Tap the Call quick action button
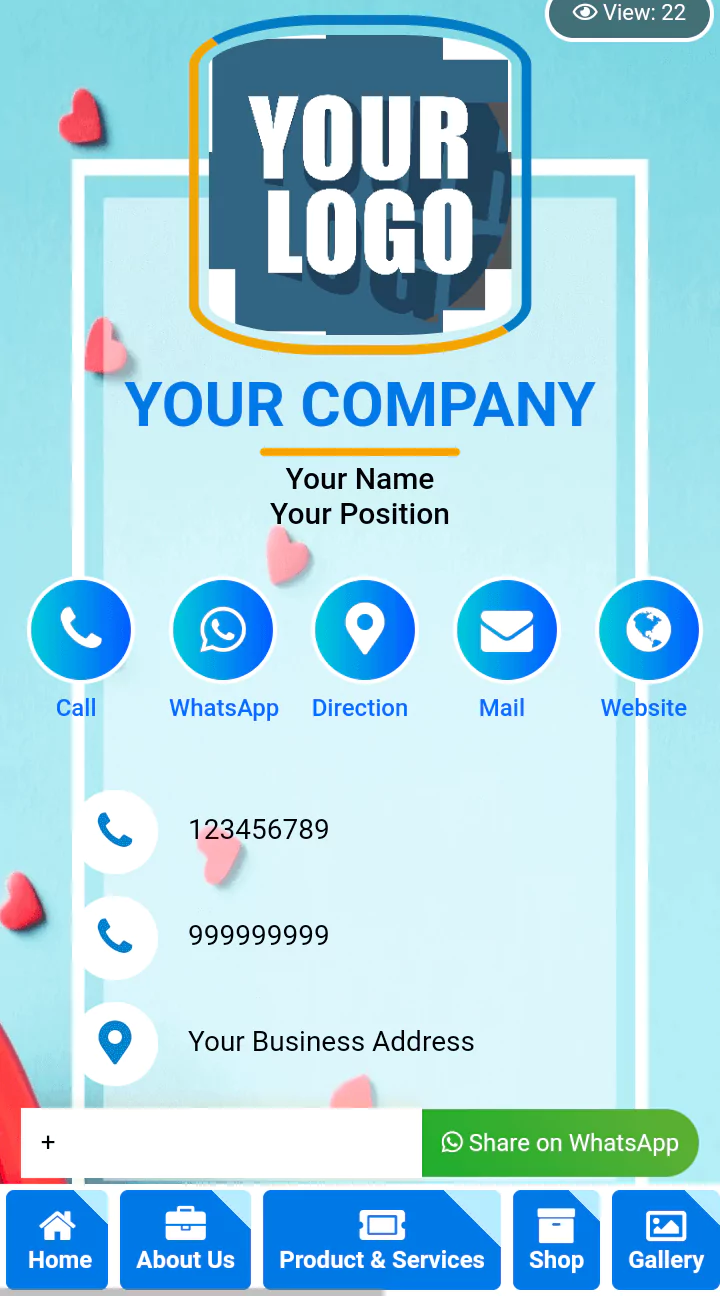Image resolution: width=720 pixels, height=1296 pixels. tap(80, 630)
